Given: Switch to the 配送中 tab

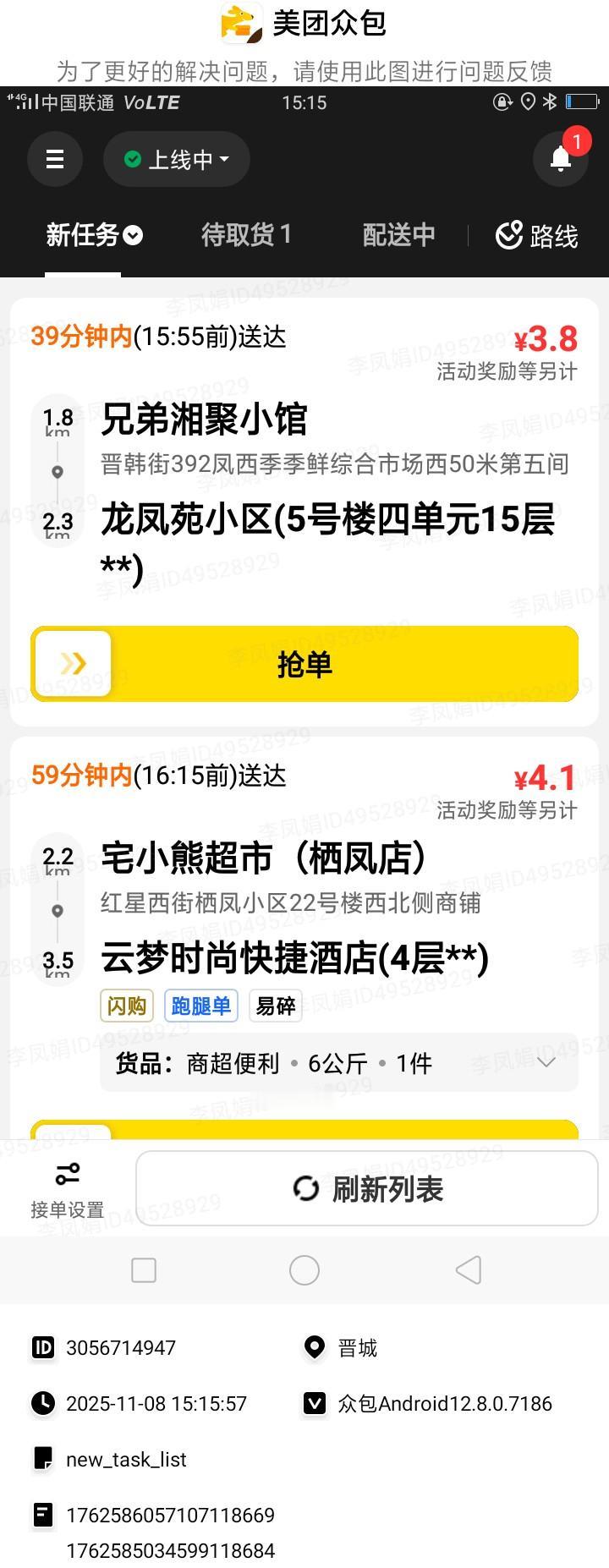Looking at the screenshot, I should point(398,237).
